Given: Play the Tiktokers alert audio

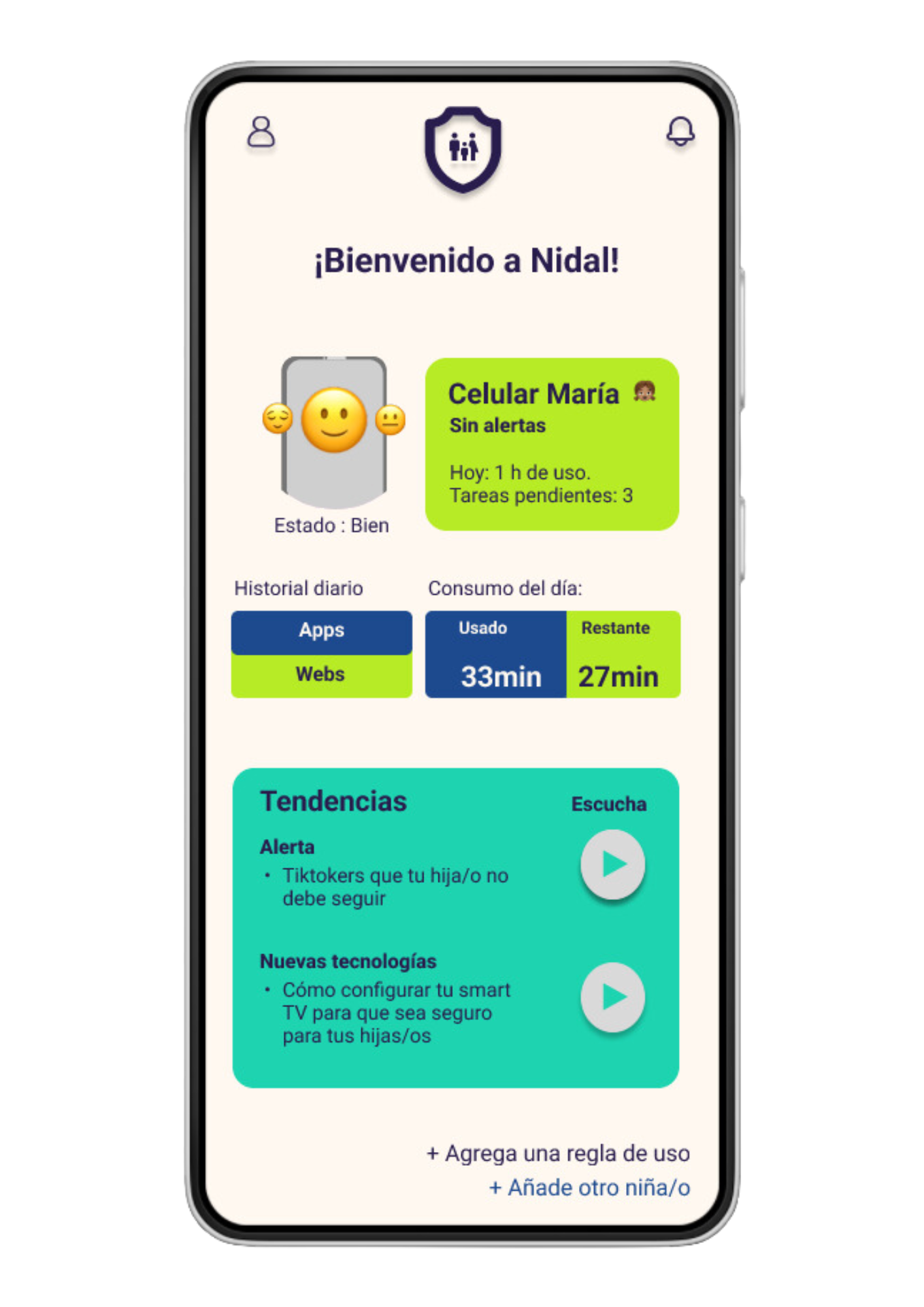Looking at the screenshot, I should click(612, 864).
